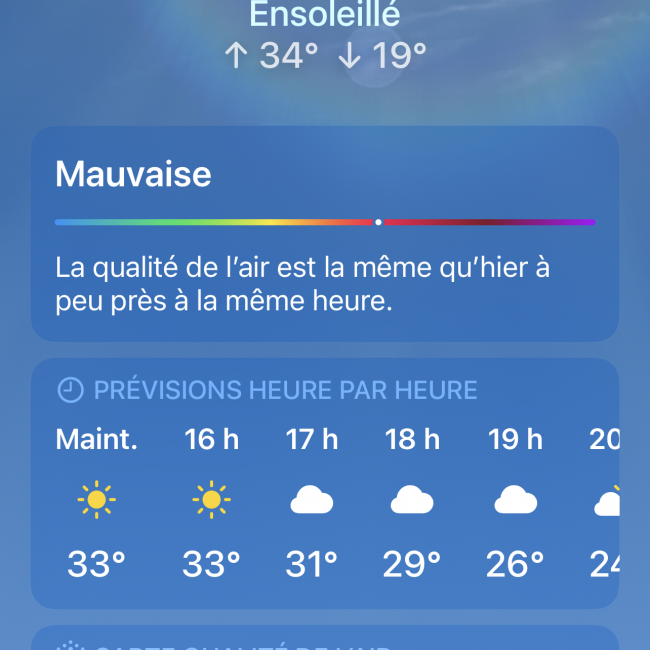Screen dimensions: 650x650
Task: Open the Mauvaise air quality card
Action: click(x=324, y=234)
